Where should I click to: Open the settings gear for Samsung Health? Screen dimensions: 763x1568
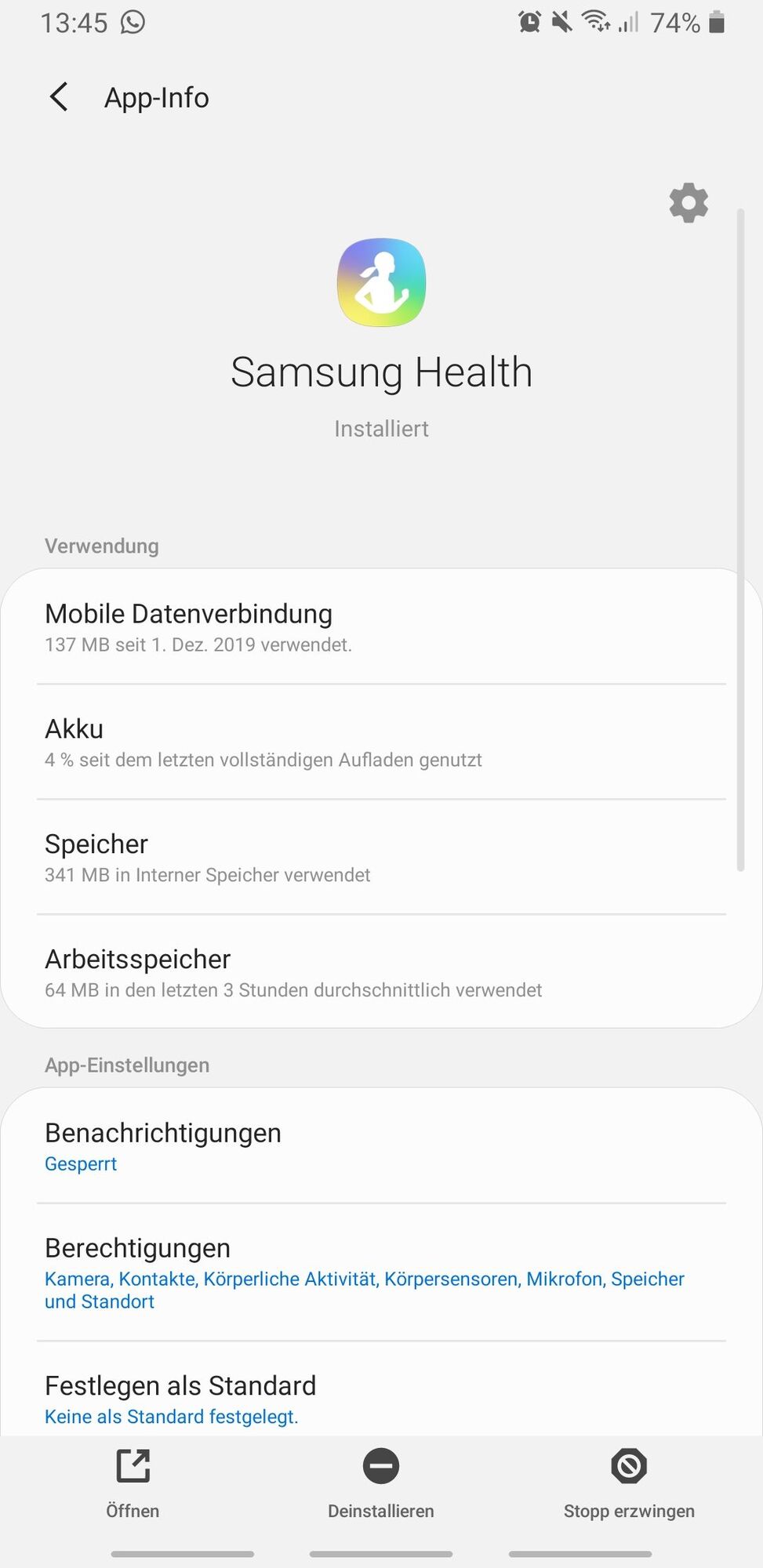click(x=689, y=203)
